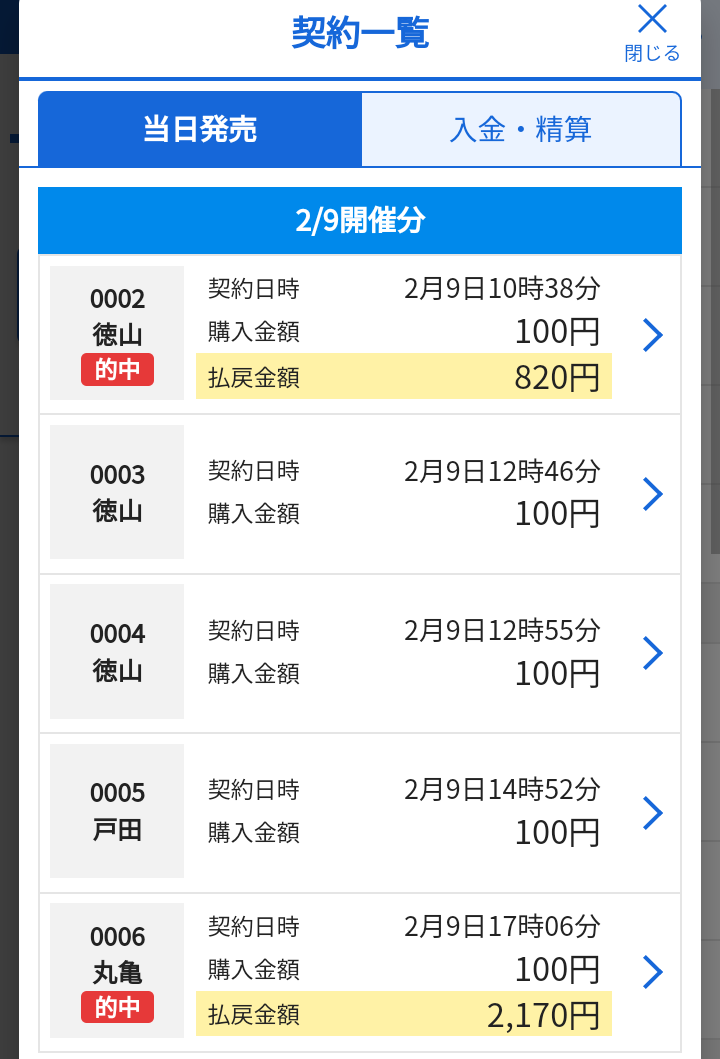
Task: Select the 当日発売 tab
Action: tap(200, 129)
